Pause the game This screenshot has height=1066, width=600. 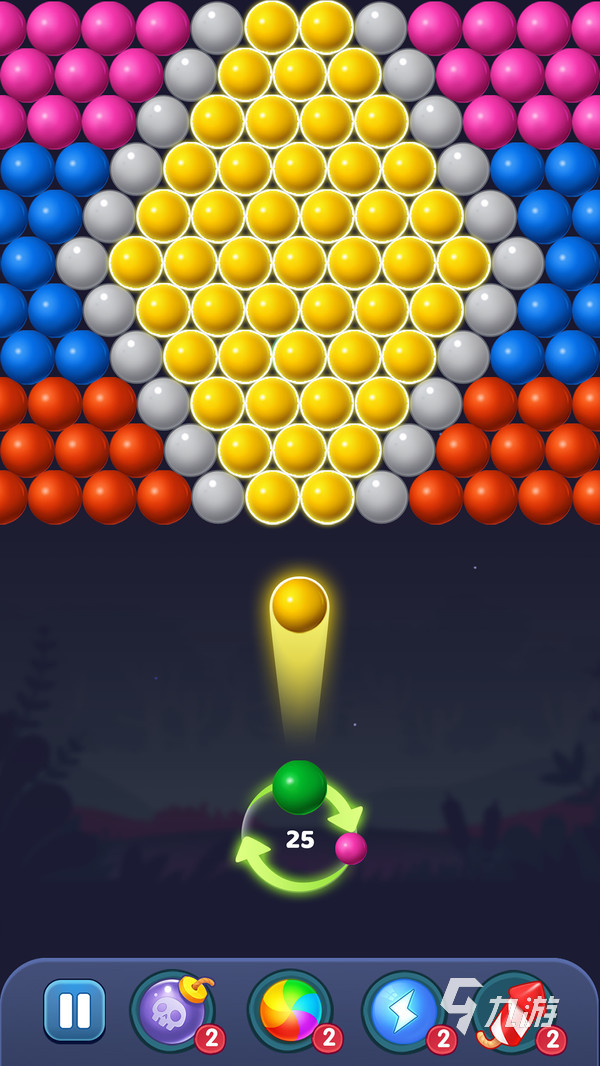point(74,1010)
